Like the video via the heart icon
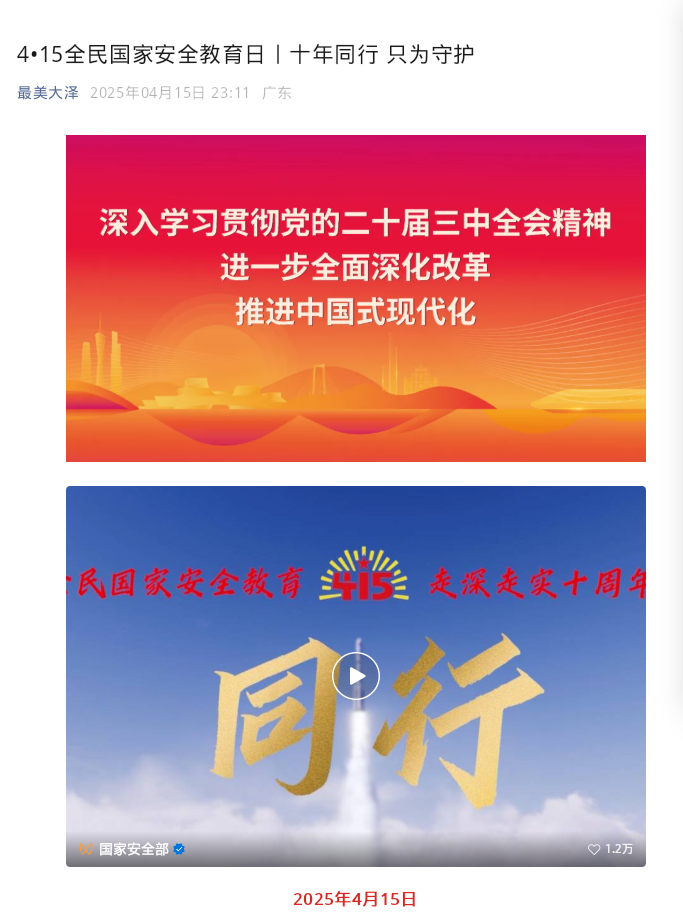Image resolution: width=683 pixels, height=920 pixels. [x=594, y=849]
